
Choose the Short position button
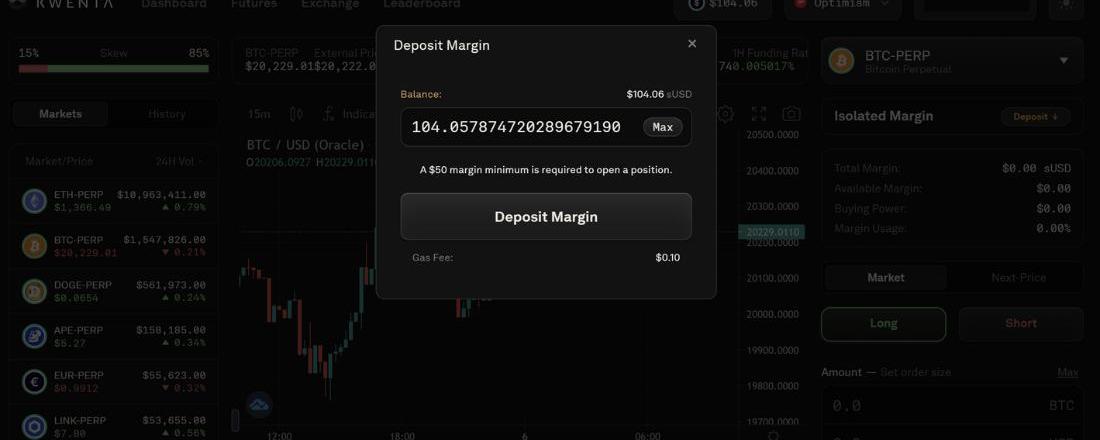[x=1020, y=324]
